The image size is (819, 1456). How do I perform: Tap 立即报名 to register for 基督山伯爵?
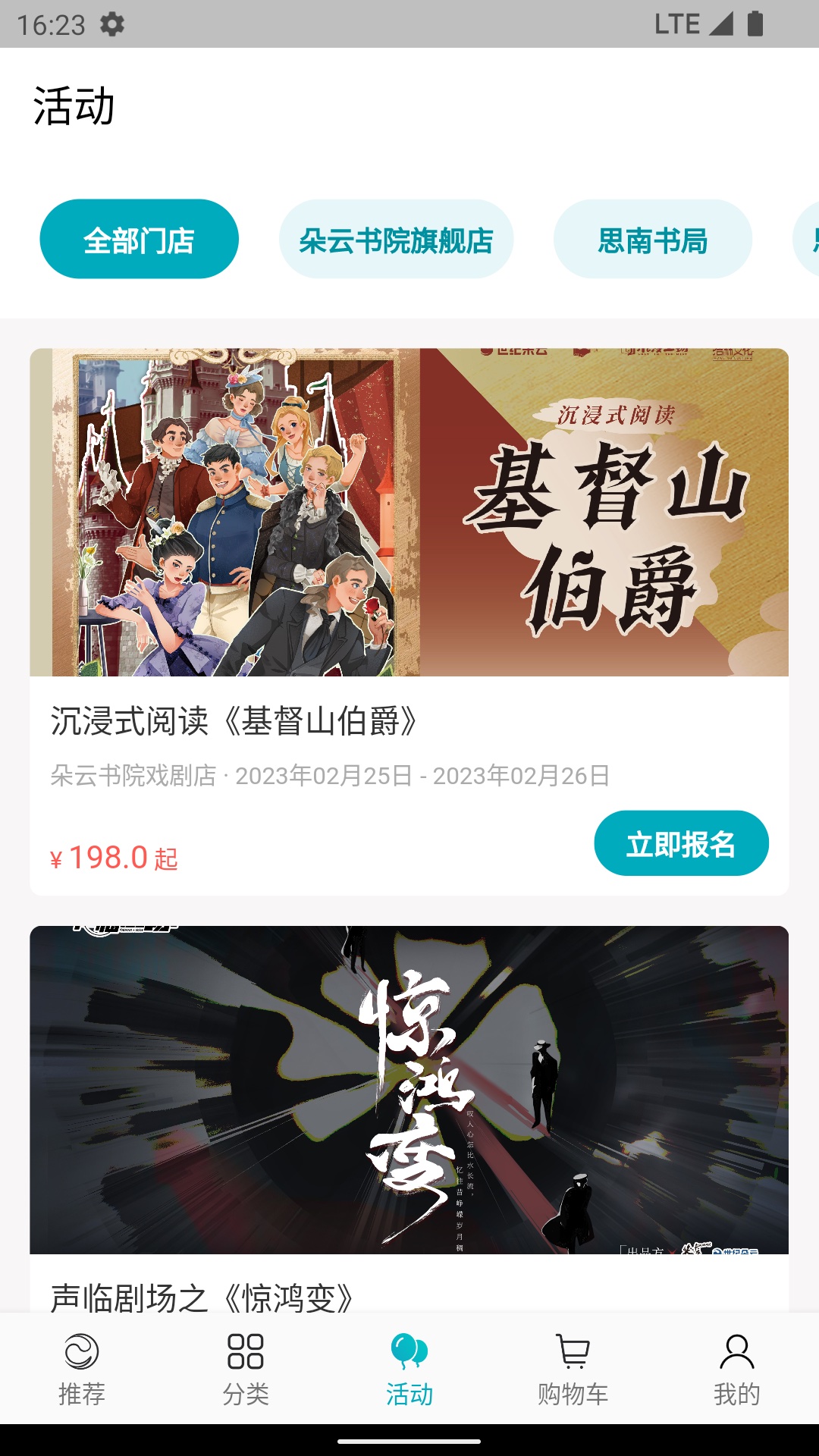(681, 843)
